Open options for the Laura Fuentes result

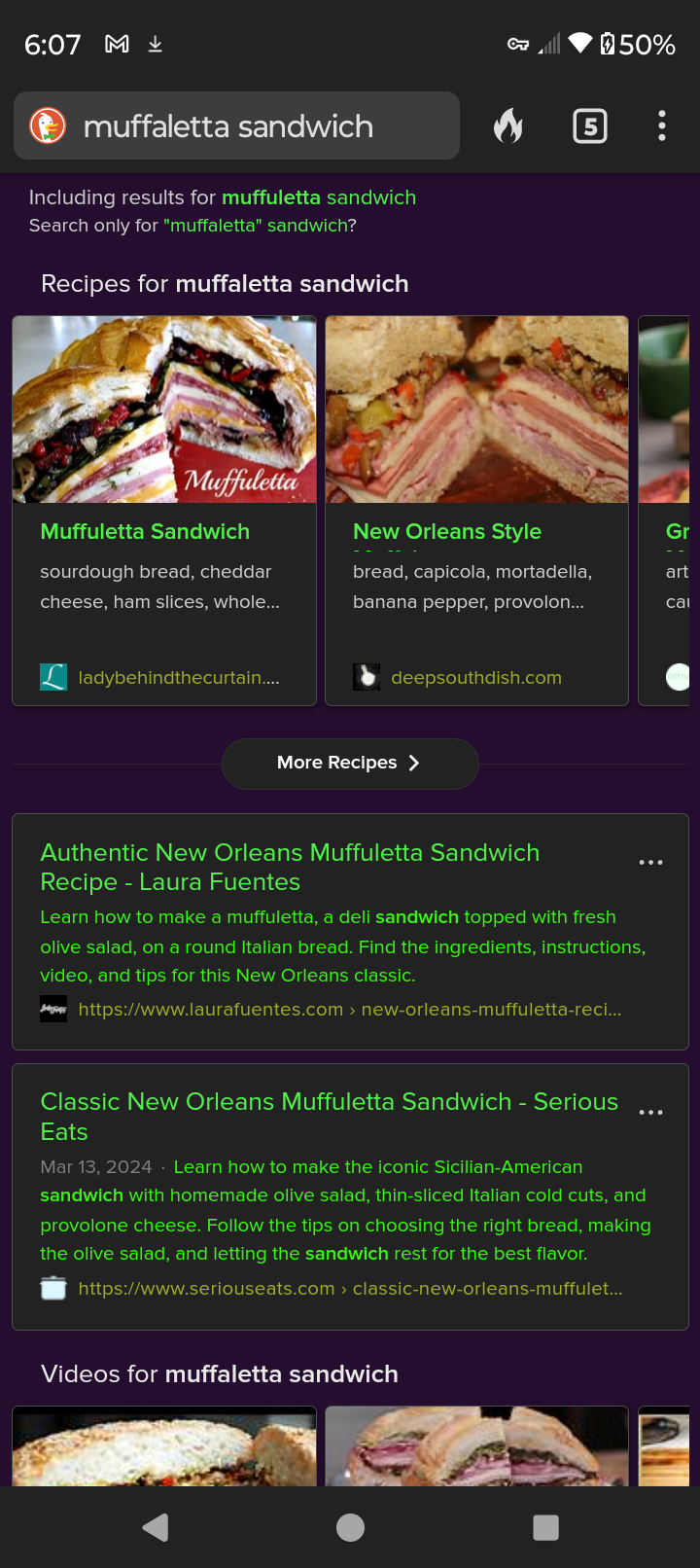pyautogui.click(x=650, y=863)
